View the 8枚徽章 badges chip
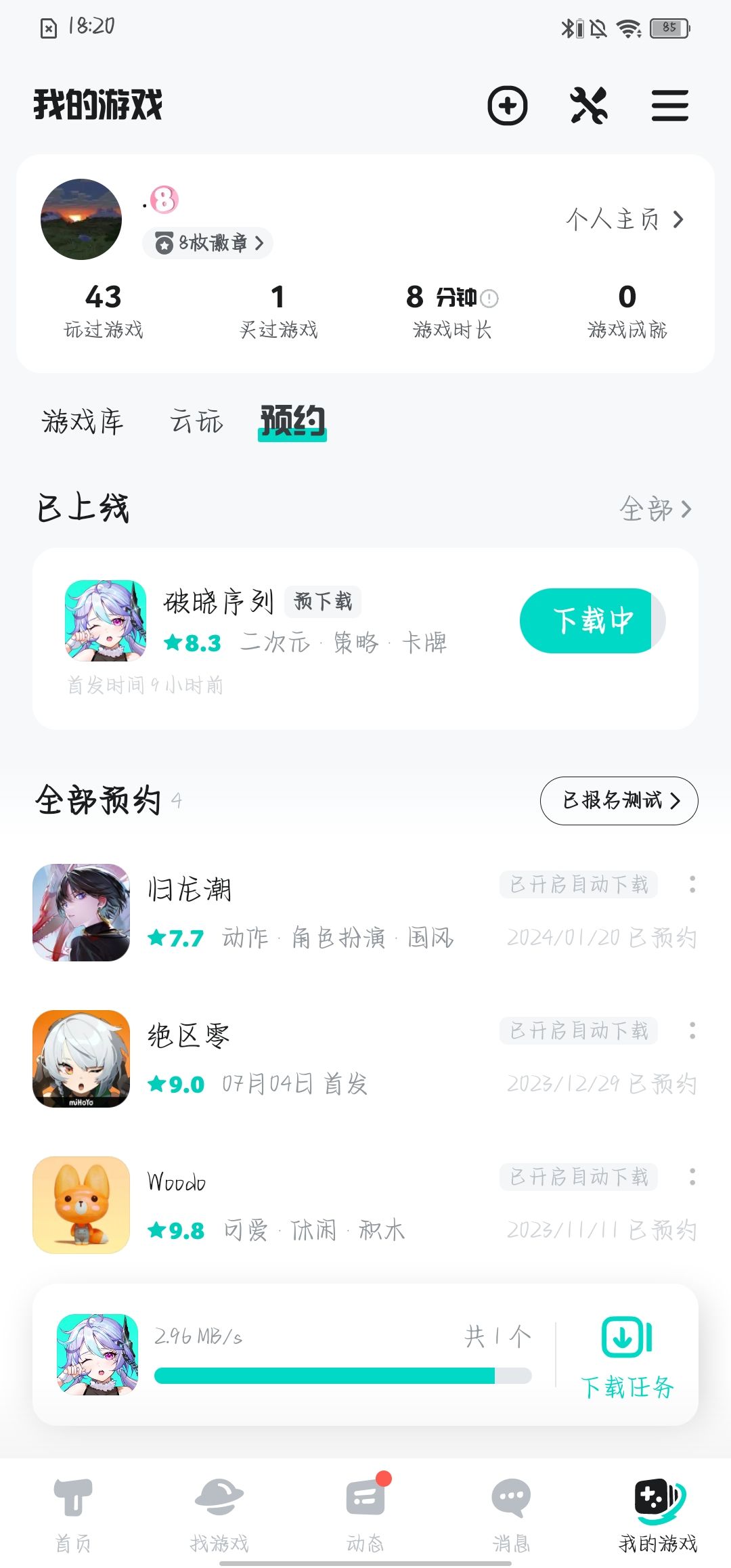Screen dimensions: 731x1568 tap(208, 243)
